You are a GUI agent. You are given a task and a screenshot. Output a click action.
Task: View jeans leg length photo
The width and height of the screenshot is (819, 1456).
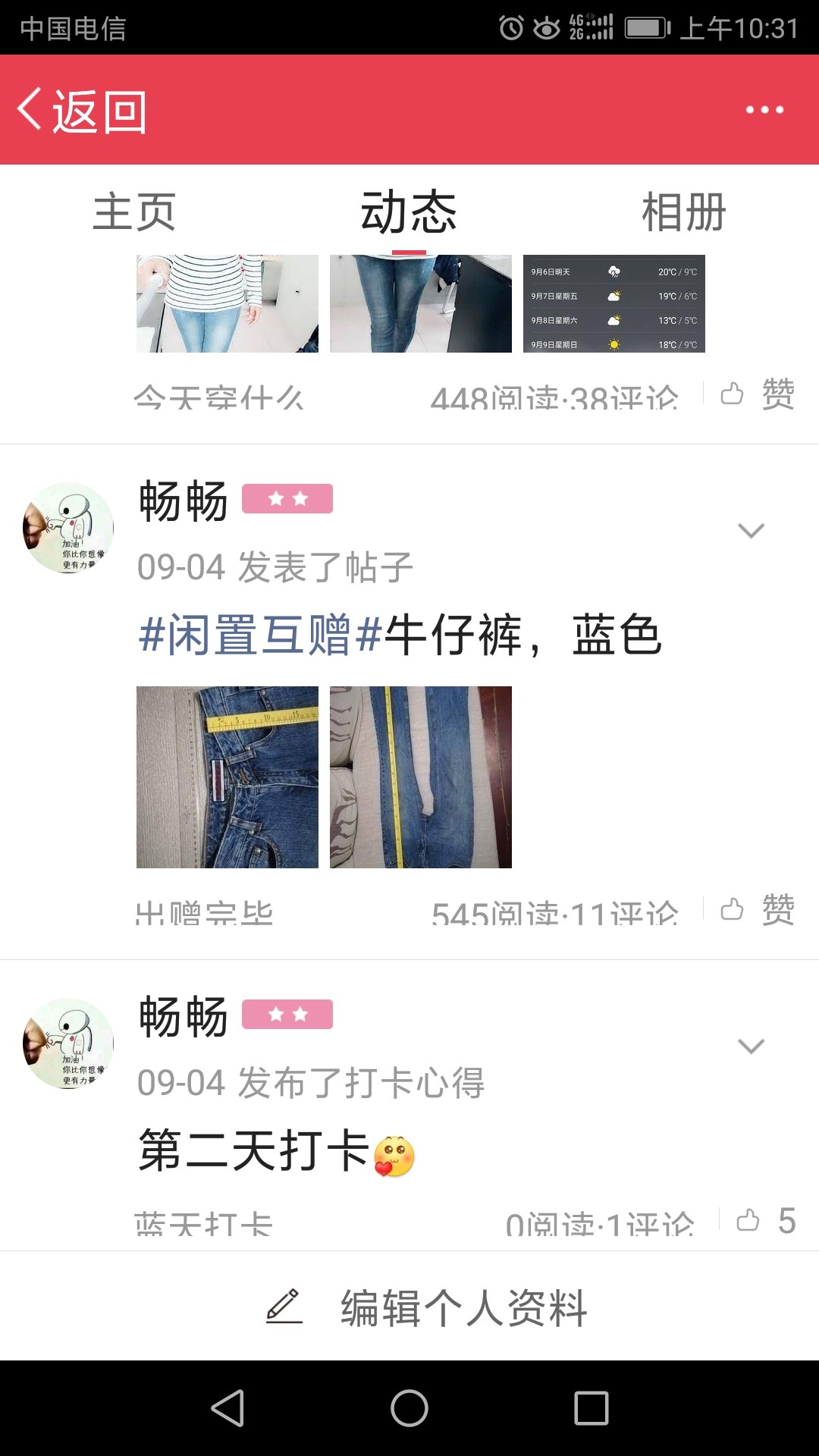click(421, 777)
